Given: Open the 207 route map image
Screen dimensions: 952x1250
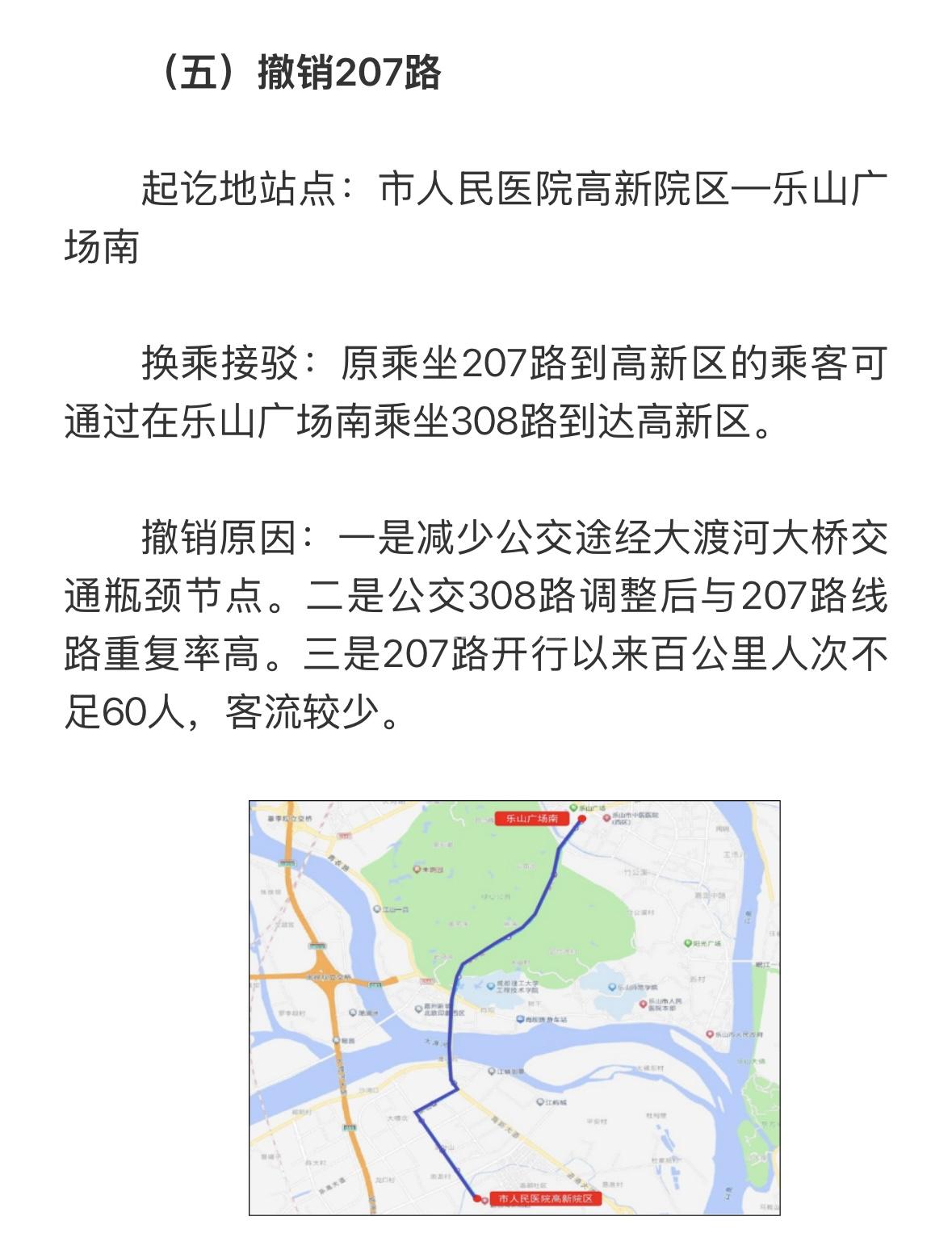Looking at the screenshot, I should (x=514, y=1007).
